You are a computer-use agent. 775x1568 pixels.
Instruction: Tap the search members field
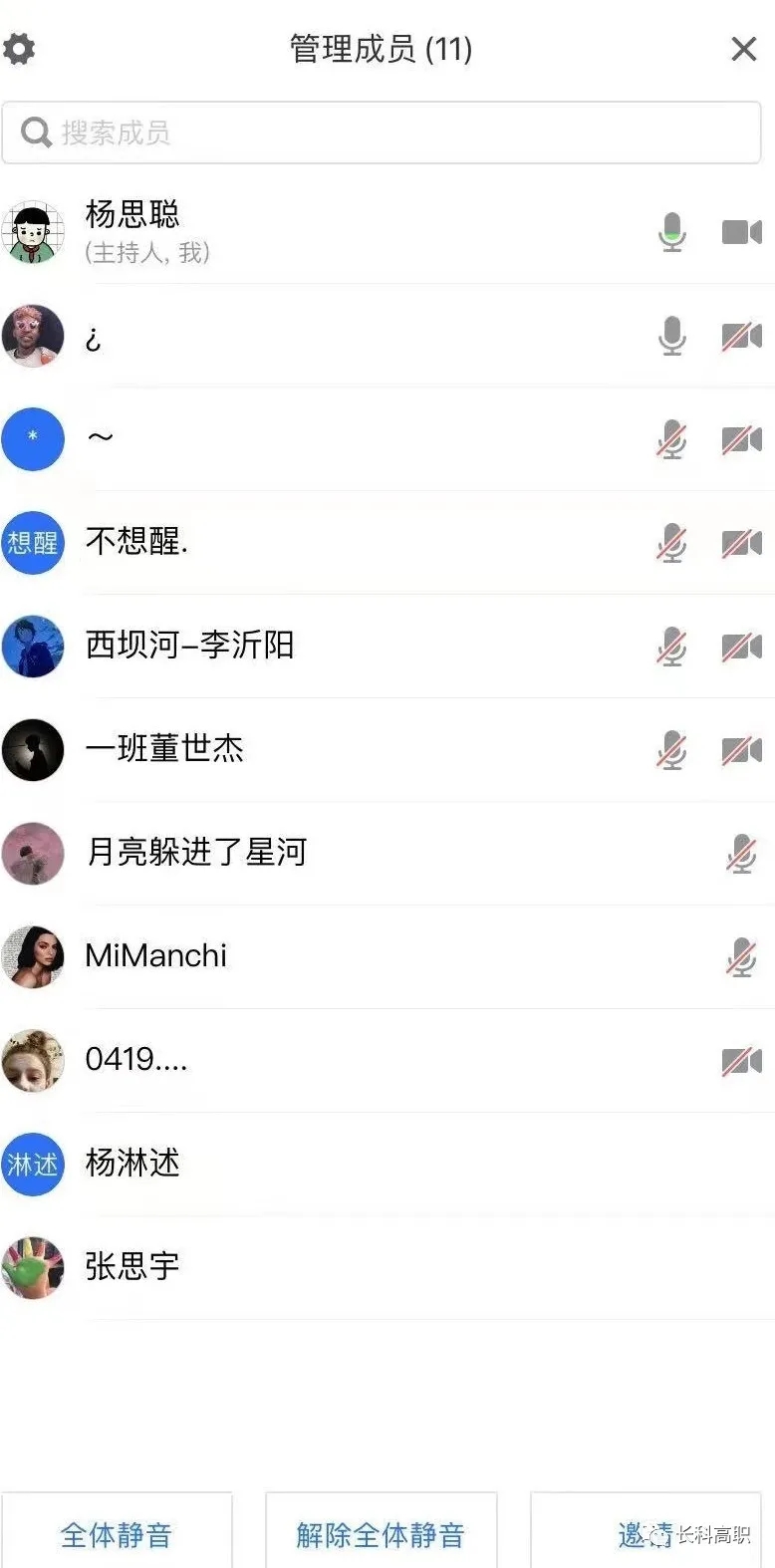381,132
